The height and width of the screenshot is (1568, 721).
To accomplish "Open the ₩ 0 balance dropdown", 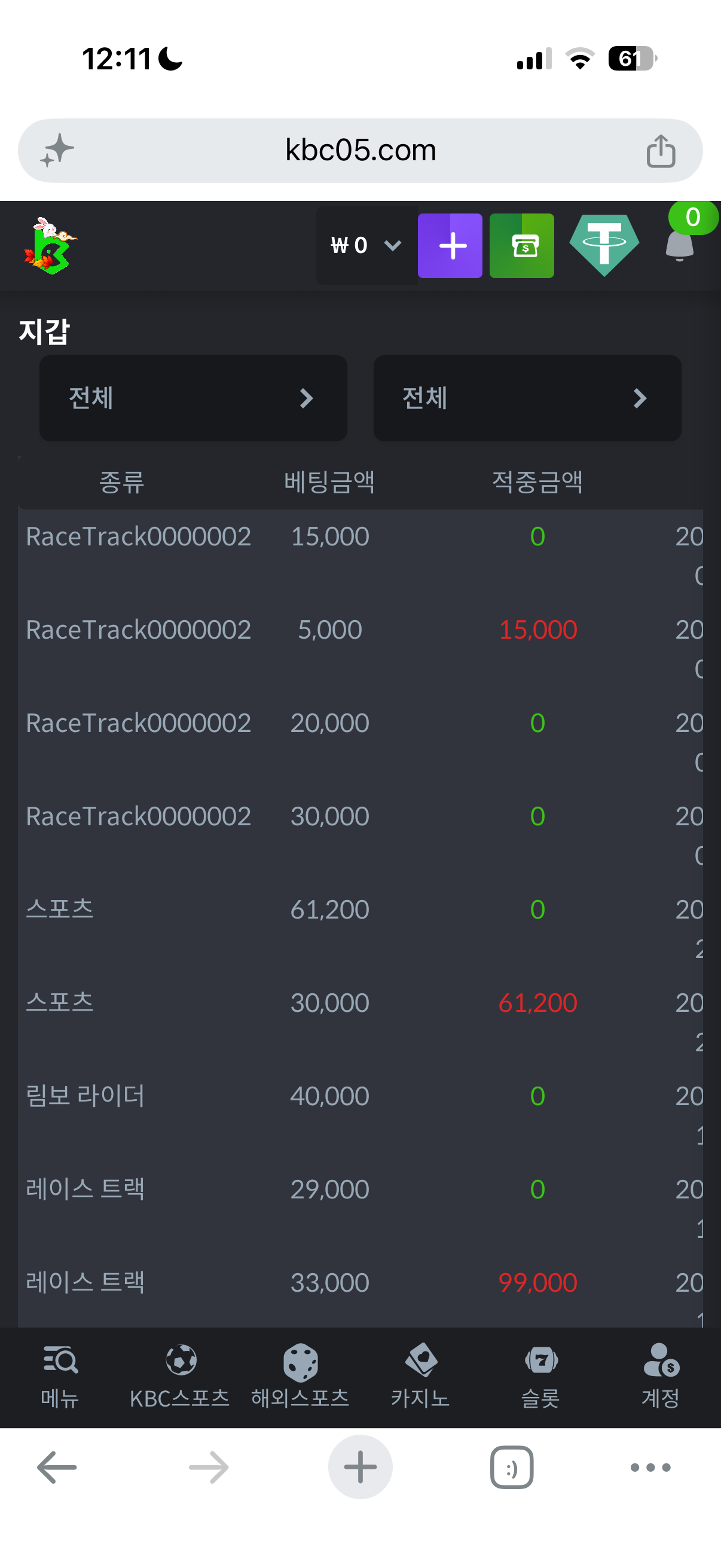I will [367, 245].
